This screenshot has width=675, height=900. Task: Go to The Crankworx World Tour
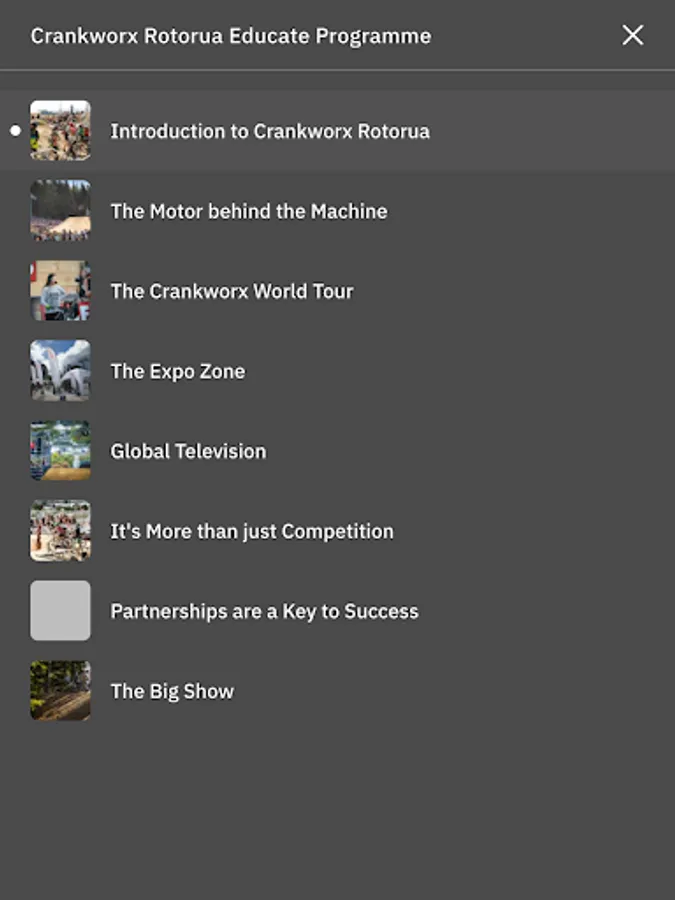231,291
